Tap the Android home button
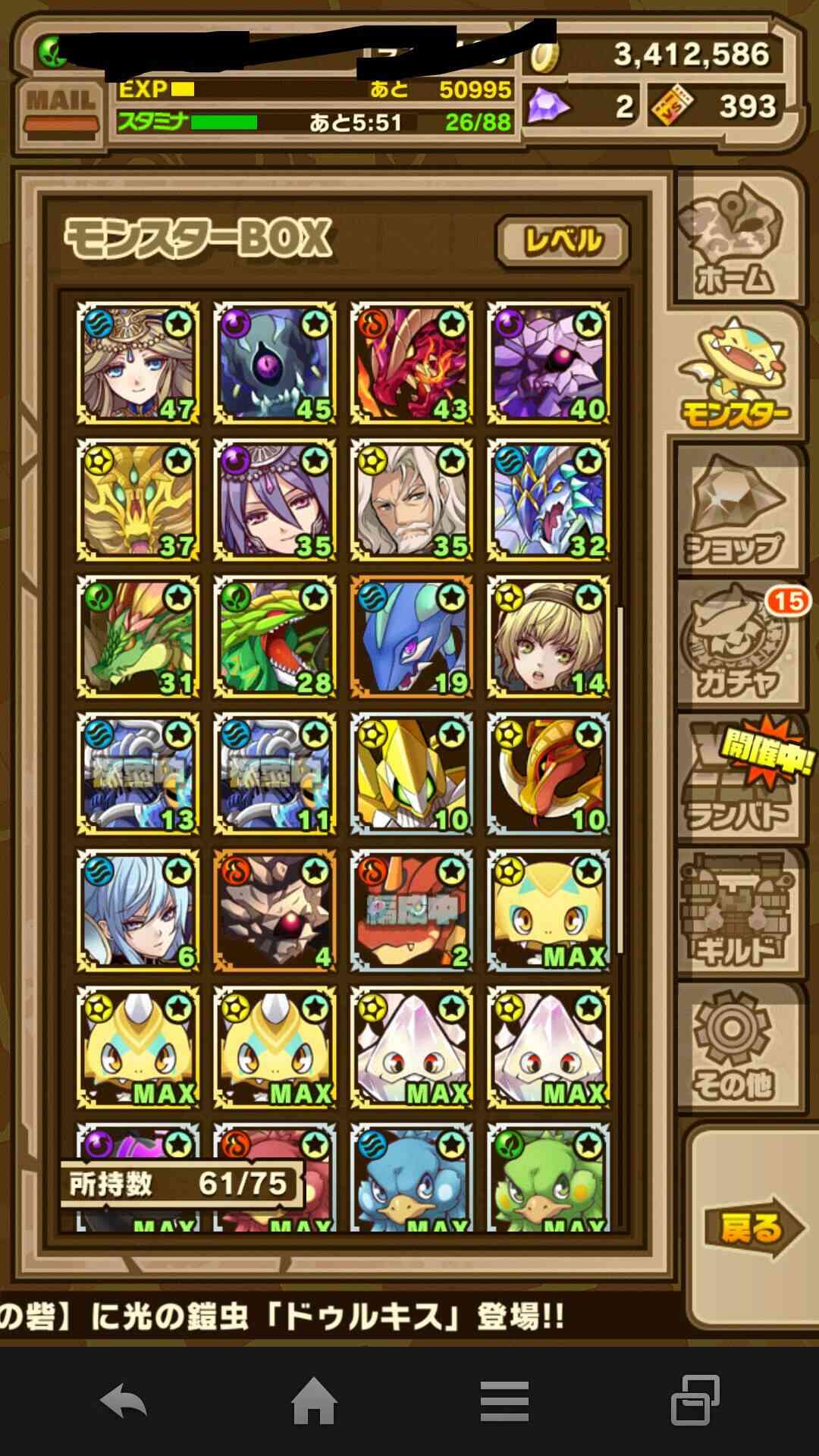This screenshot has width=819, height=1456. click(314, 1401)
